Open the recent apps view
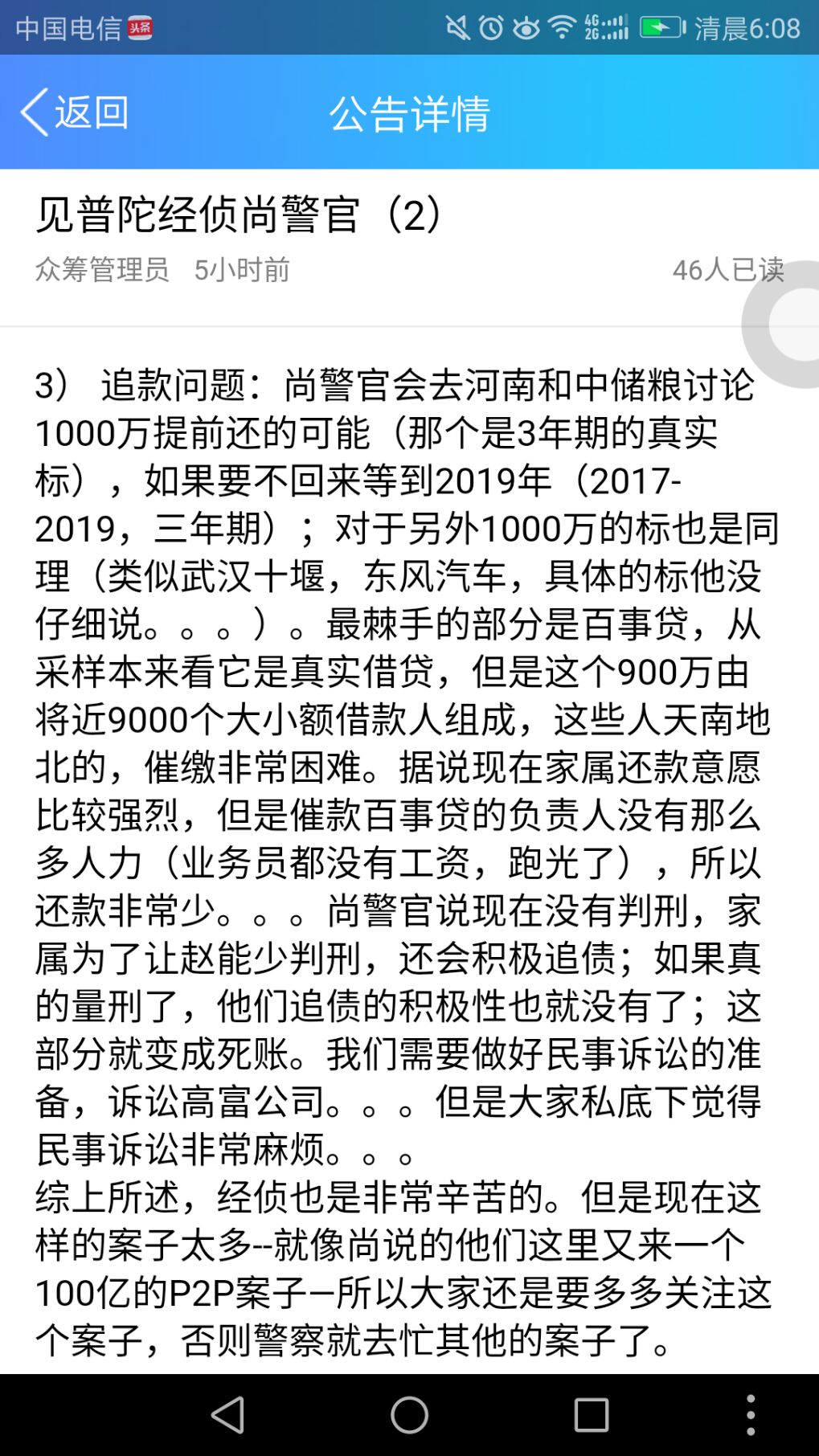 591,1415
